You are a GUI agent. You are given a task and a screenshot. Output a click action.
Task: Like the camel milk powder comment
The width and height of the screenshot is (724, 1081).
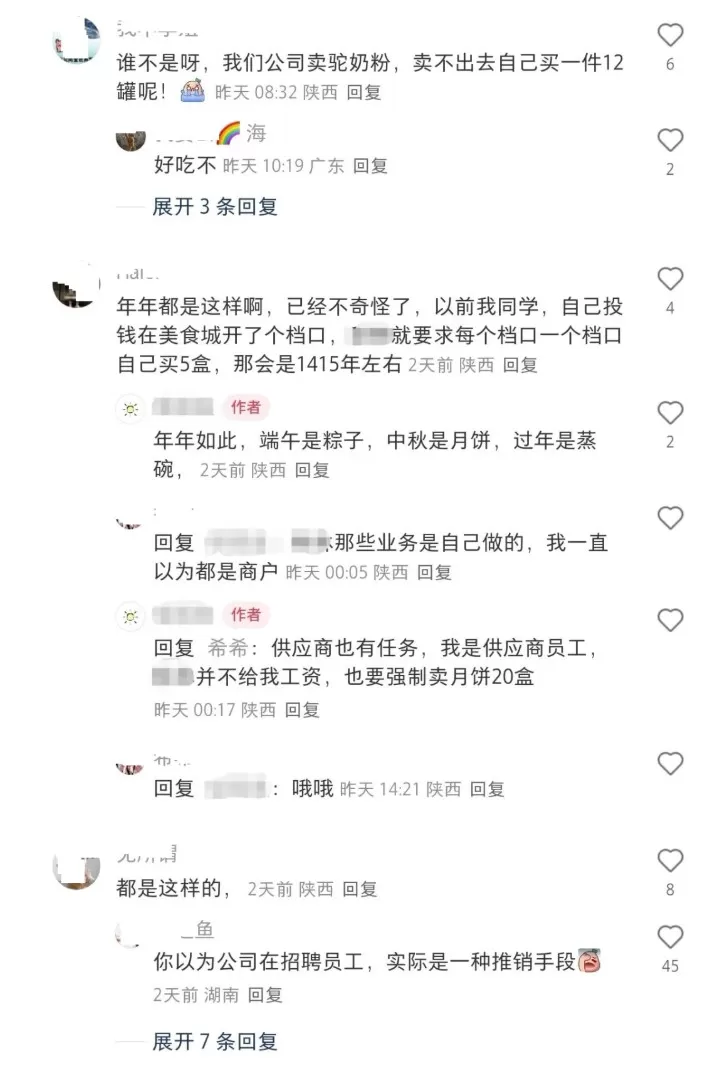coord(669,36)
